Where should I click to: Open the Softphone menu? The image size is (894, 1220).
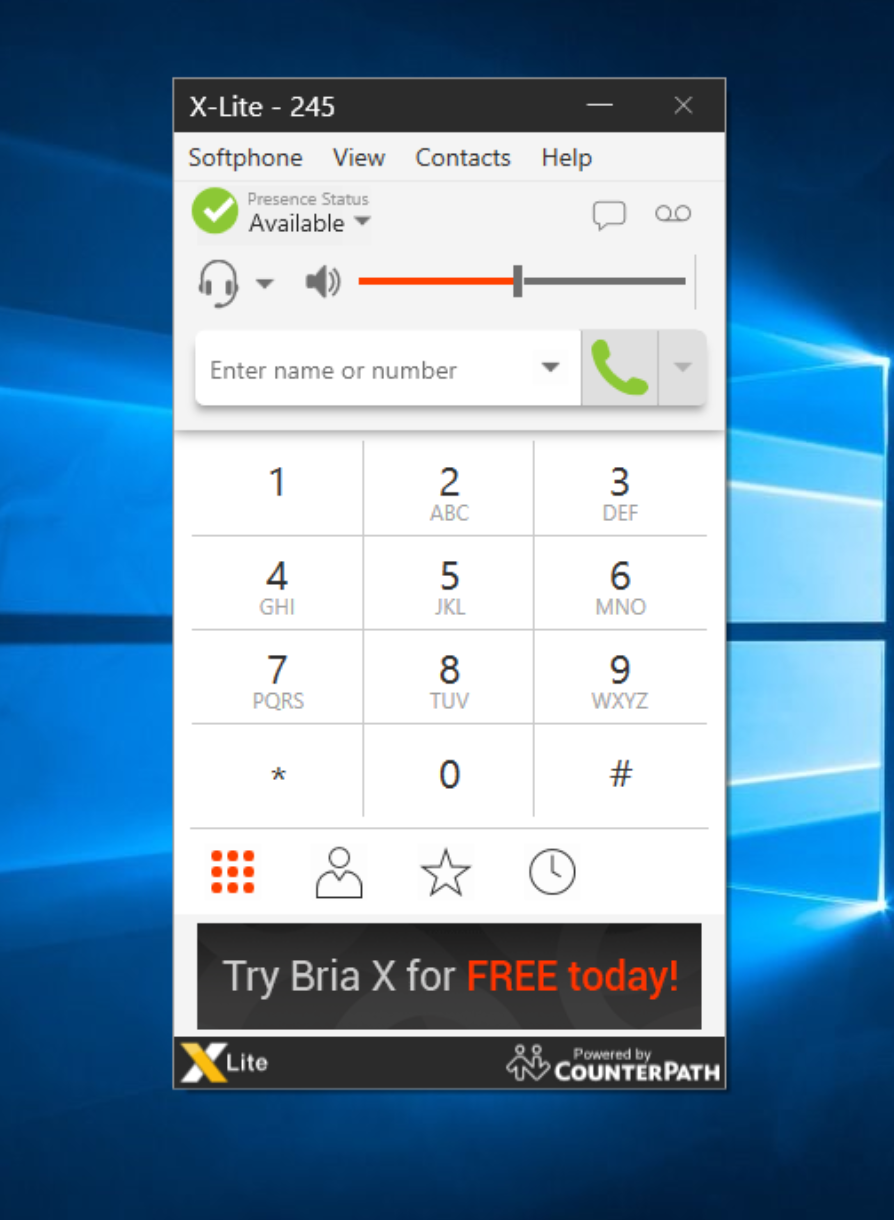(245, 158)
